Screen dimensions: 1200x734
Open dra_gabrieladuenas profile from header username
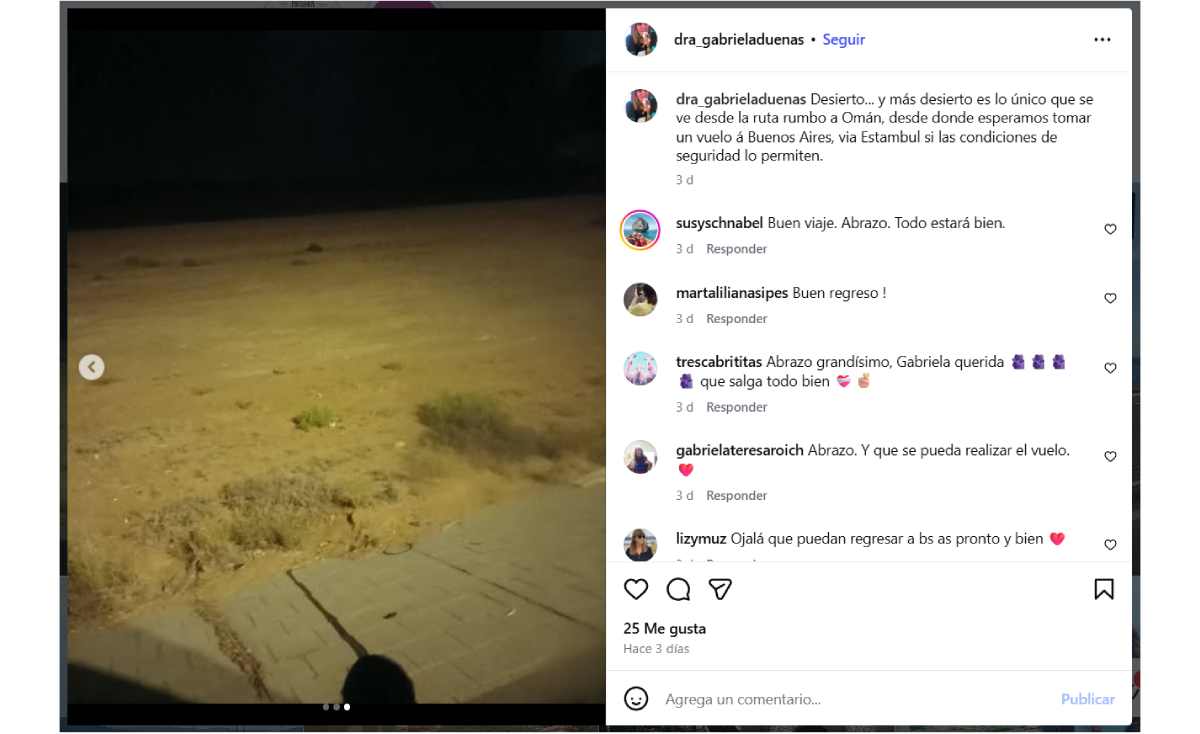click(740, 40)
